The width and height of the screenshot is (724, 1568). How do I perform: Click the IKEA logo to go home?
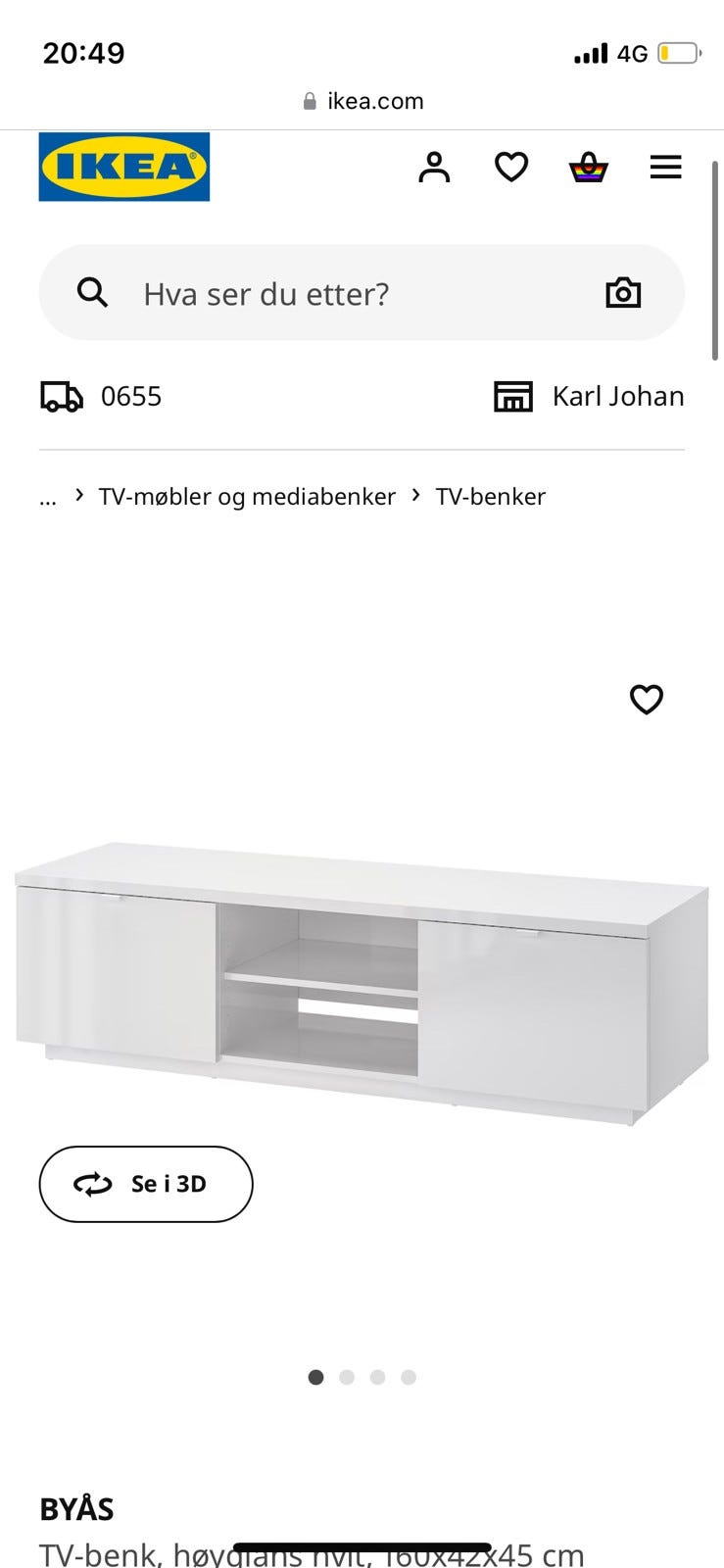(123, 166)
